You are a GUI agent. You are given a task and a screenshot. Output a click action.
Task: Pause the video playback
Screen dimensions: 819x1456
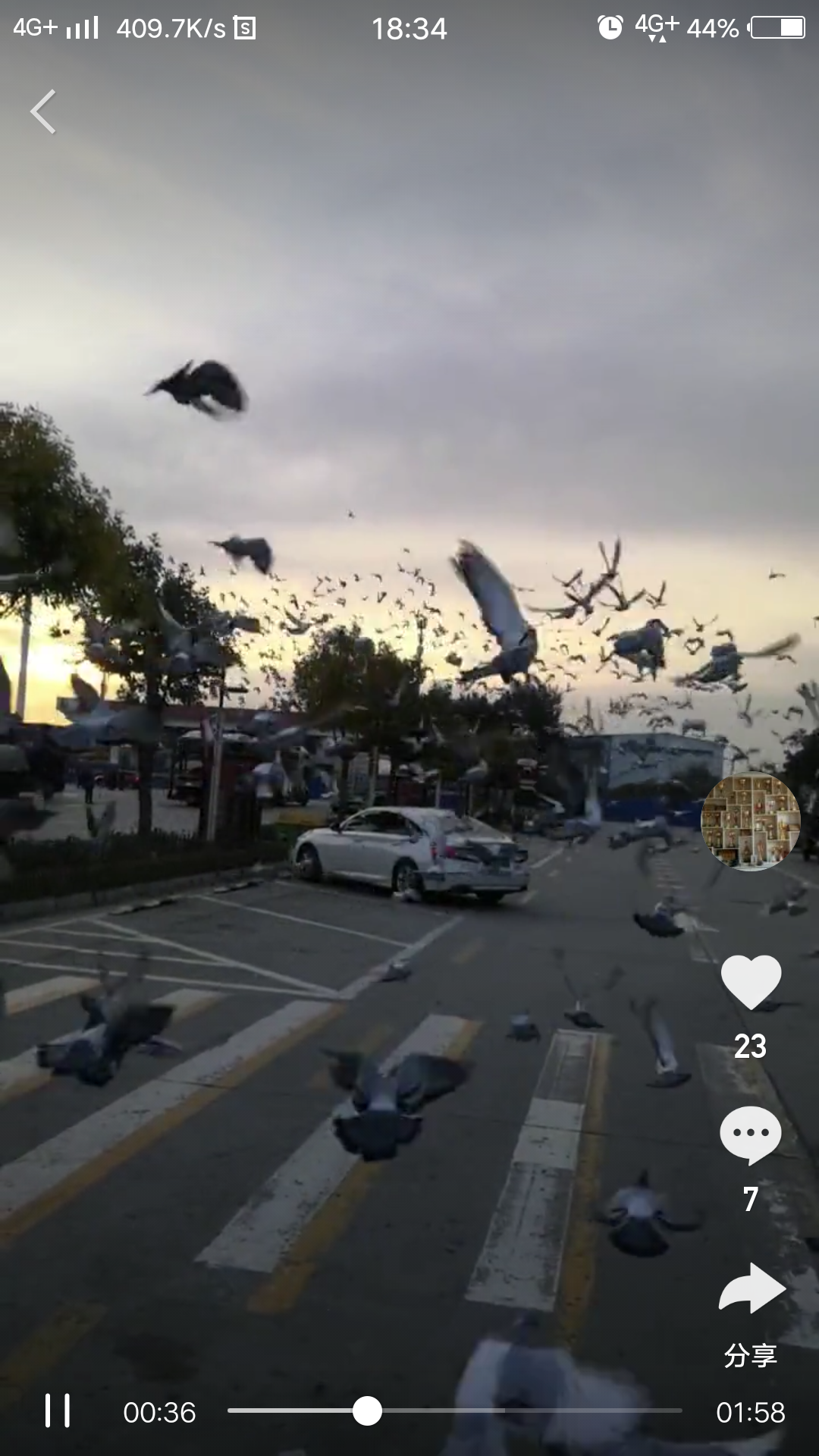click(58, 1410)
